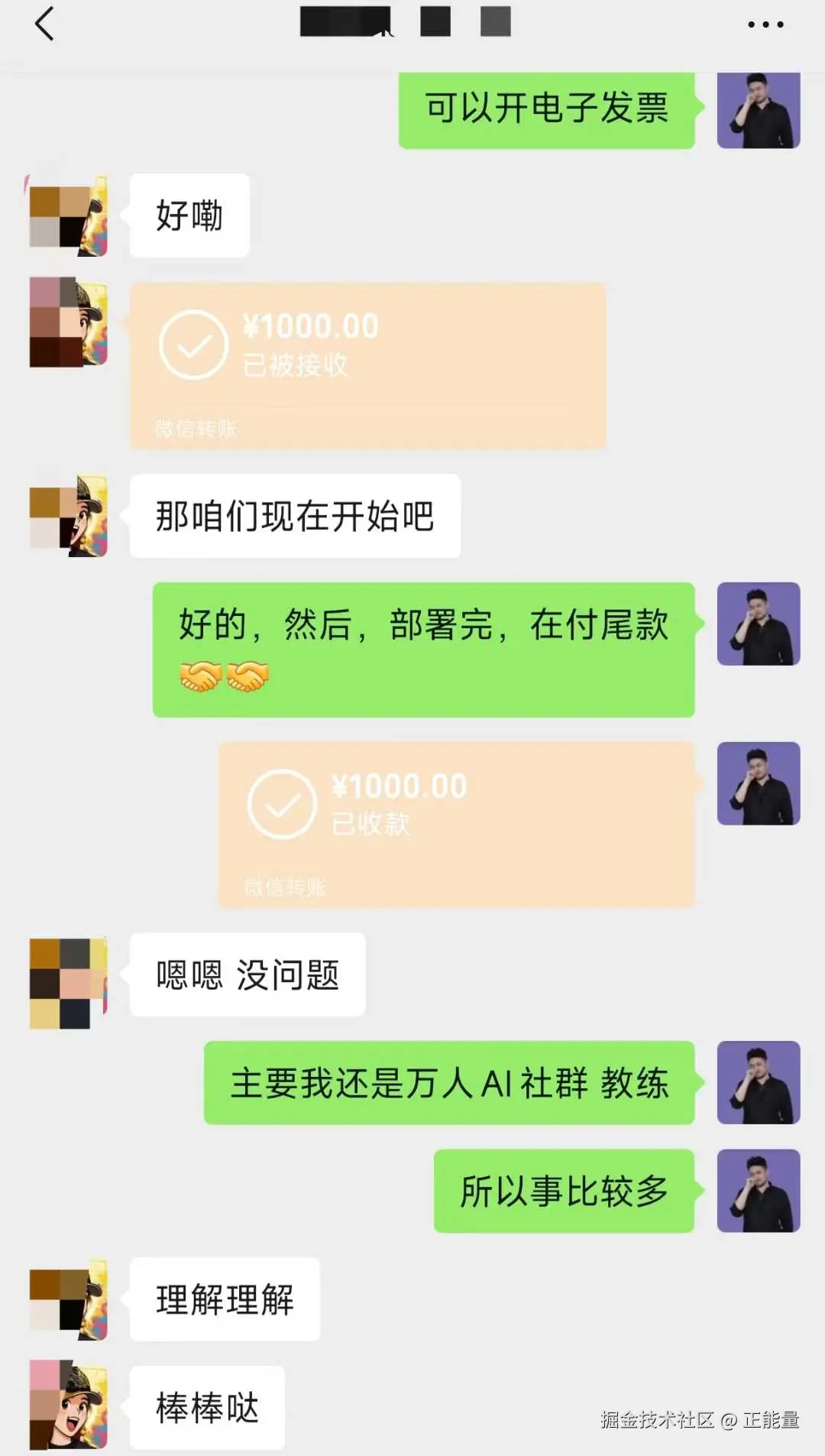The height and width of the screenshot is (1456, 825).
Task: Tap the '好嘞' message bubble
Action: point(189,215)
